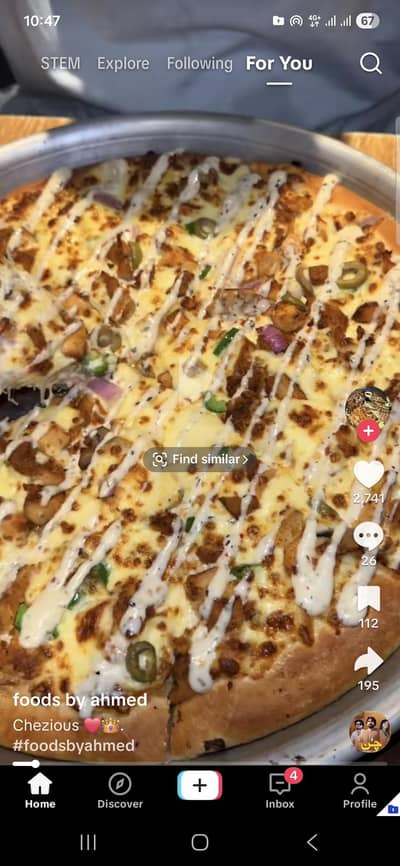Go to the Profile tab

(360, 791)
